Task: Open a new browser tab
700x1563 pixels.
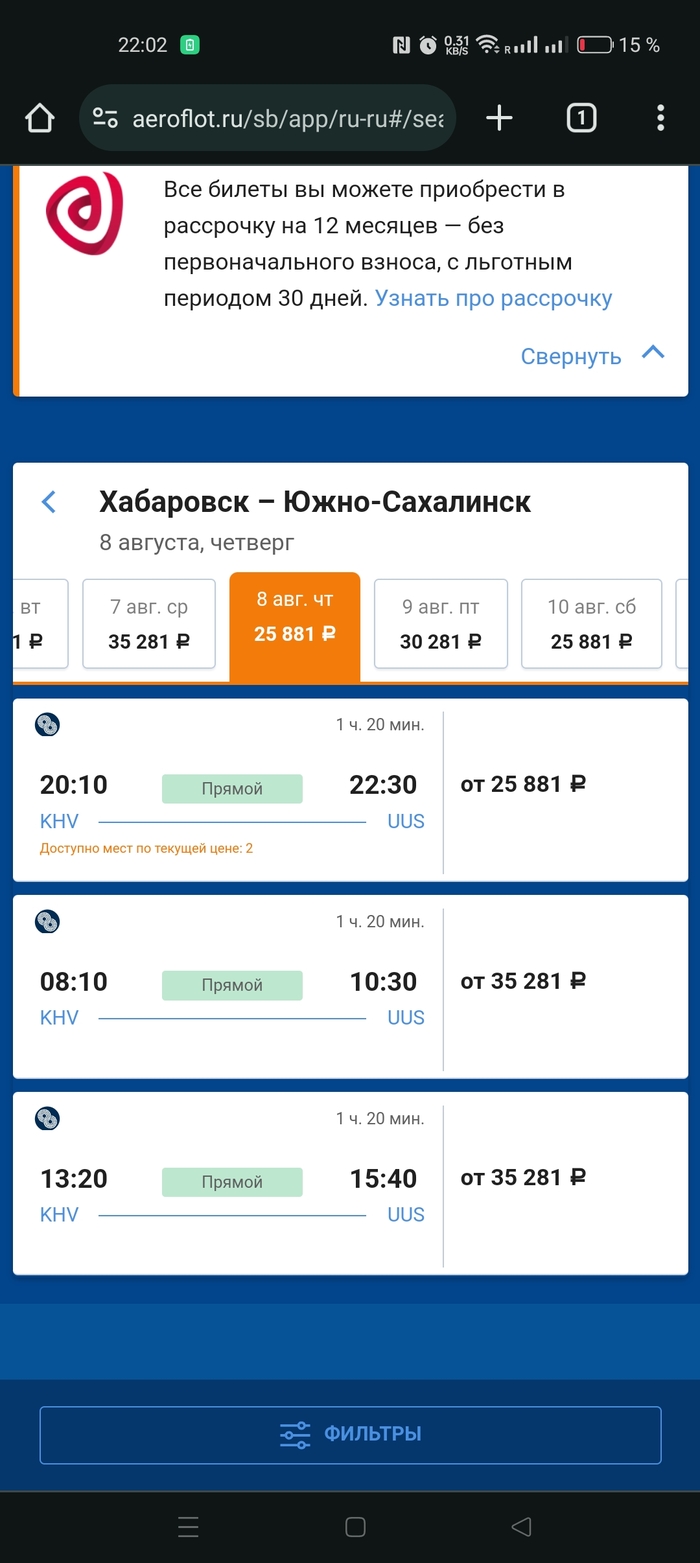Action: [x=499, y=119]
